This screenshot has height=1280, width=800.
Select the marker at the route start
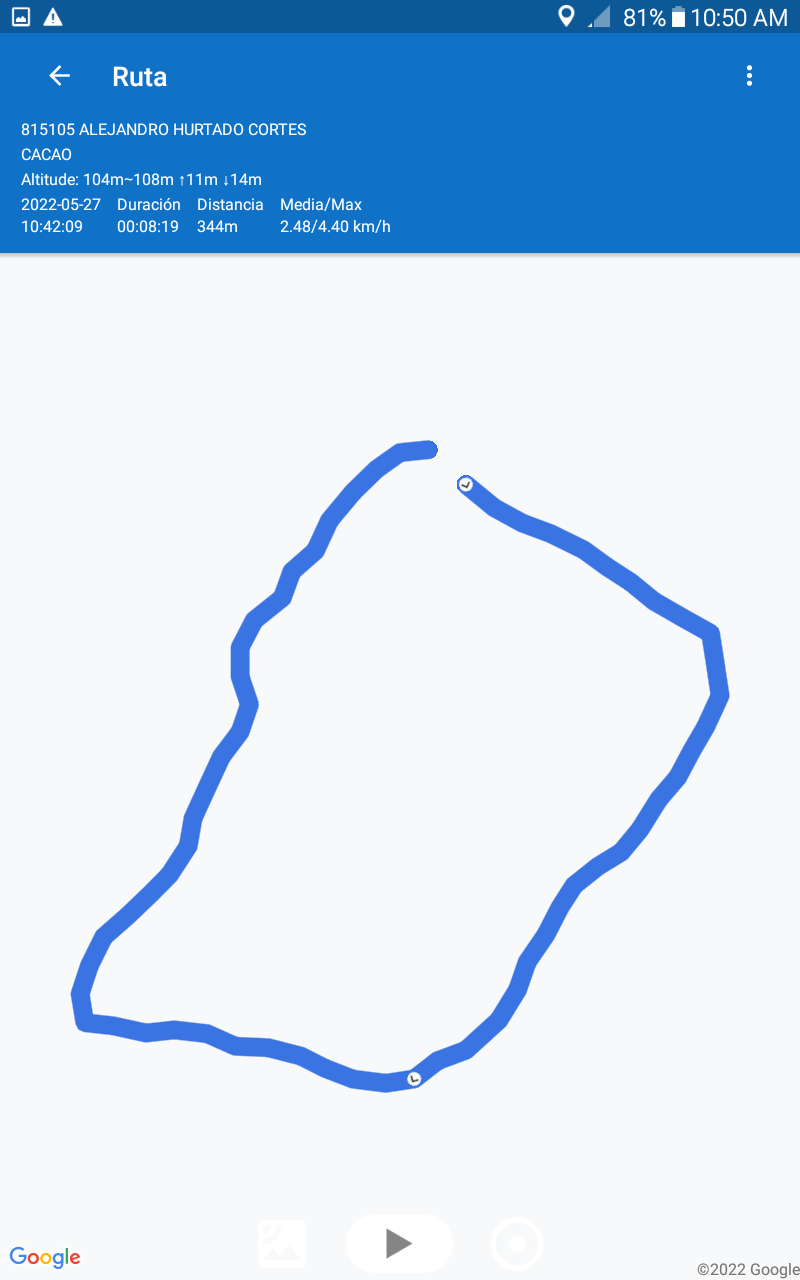[465, 484]
